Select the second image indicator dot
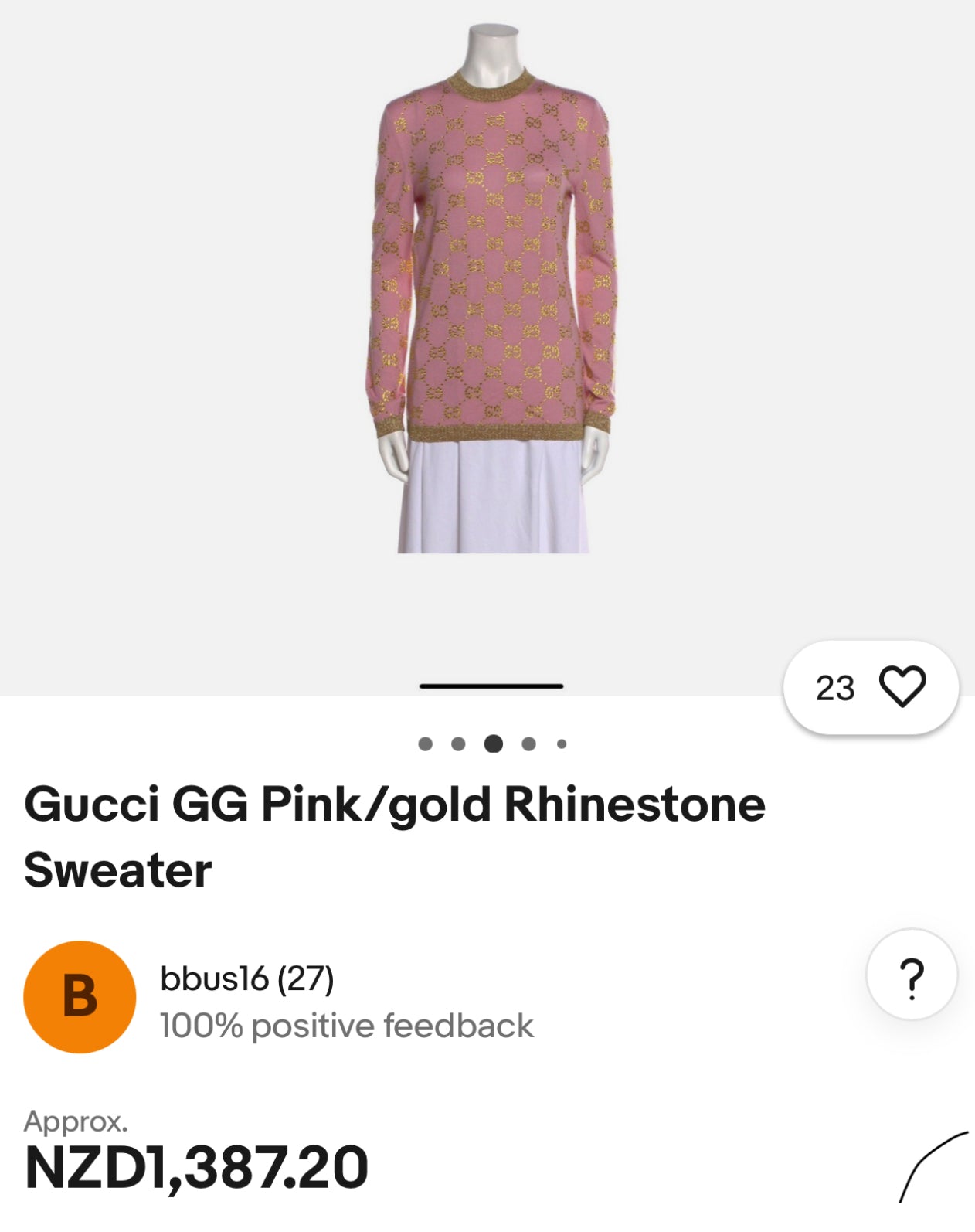The width and height of the screenshot is (975, 1232). (x=459, y=744)
